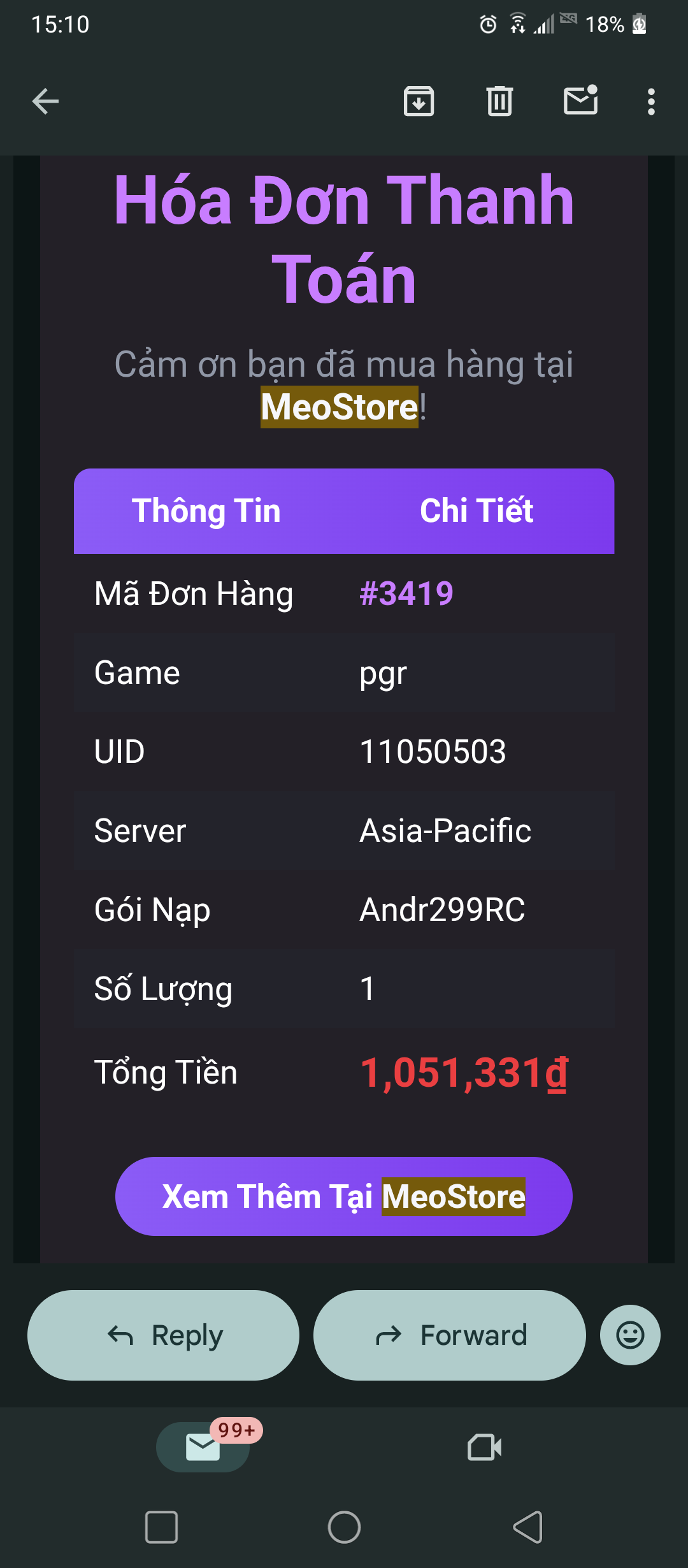Image resolution: width=688 pixels, height=1568 pixels.
Task: Reply to this email
Action: tap(163, 1335)
